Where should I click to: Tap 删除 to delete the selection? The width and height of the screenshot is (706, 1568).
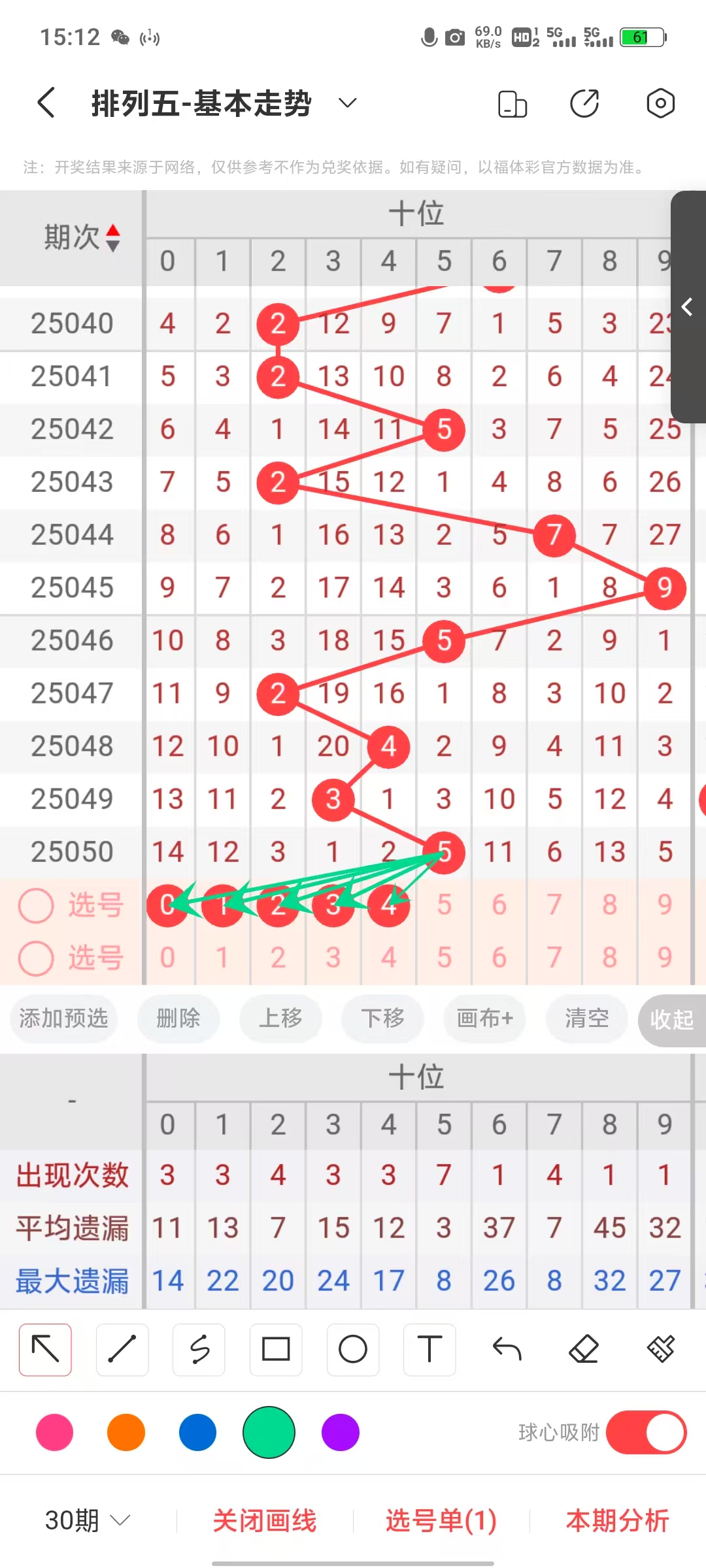coord(178,1018)
